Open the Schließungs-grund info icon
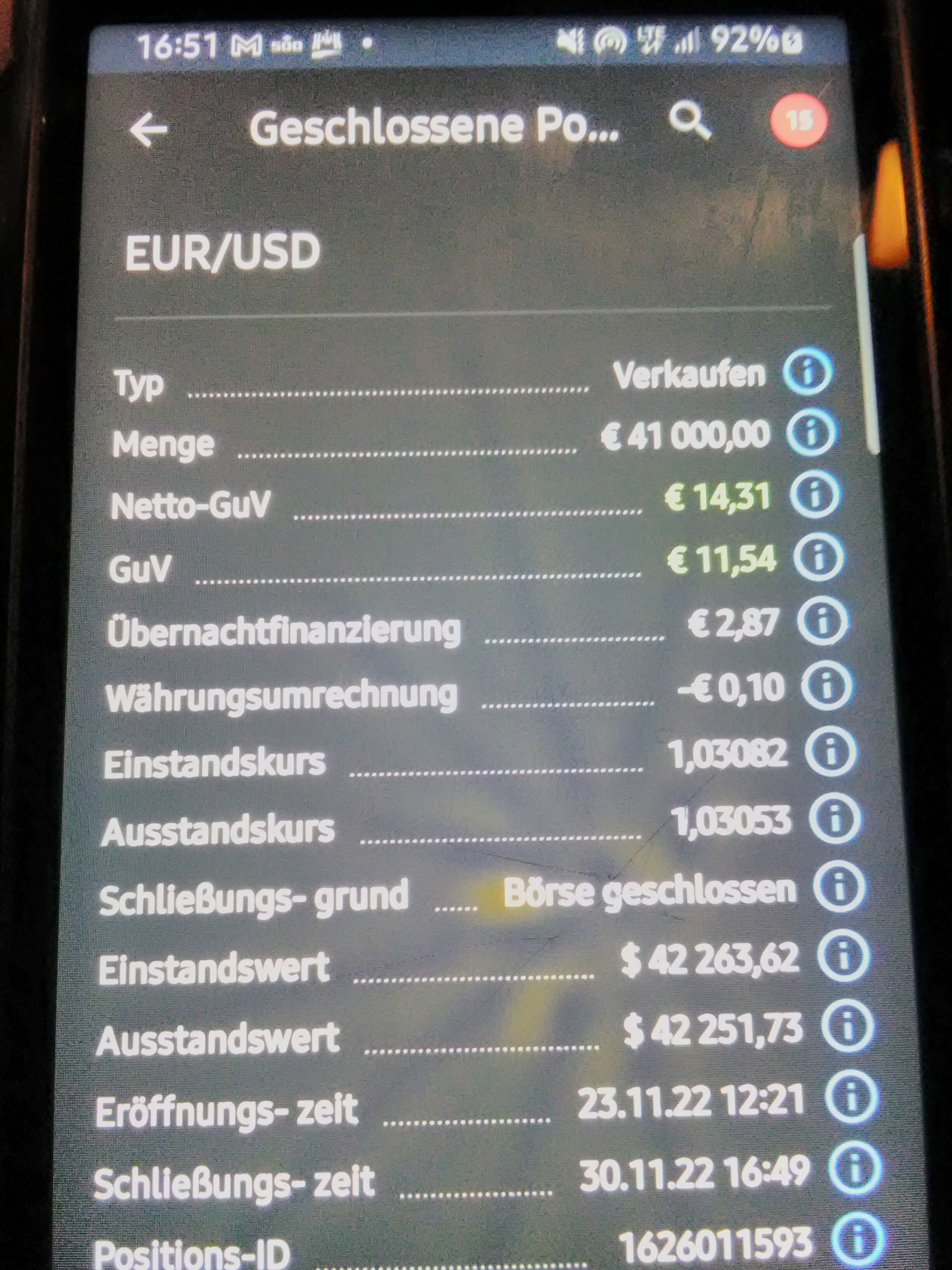 pos(839,887)
